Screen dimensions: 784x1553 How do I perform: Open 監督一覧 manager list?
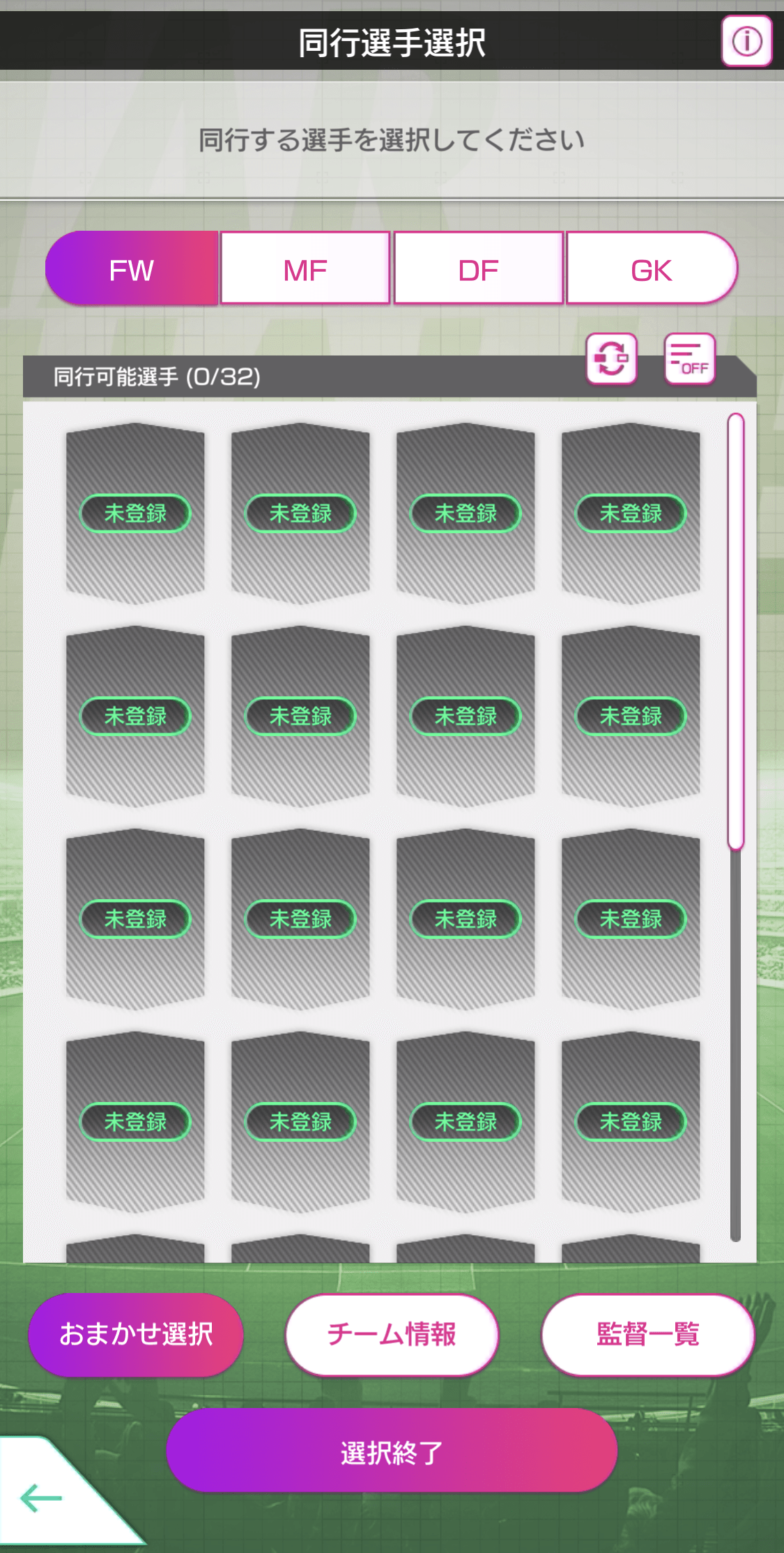pos(647,1334)
